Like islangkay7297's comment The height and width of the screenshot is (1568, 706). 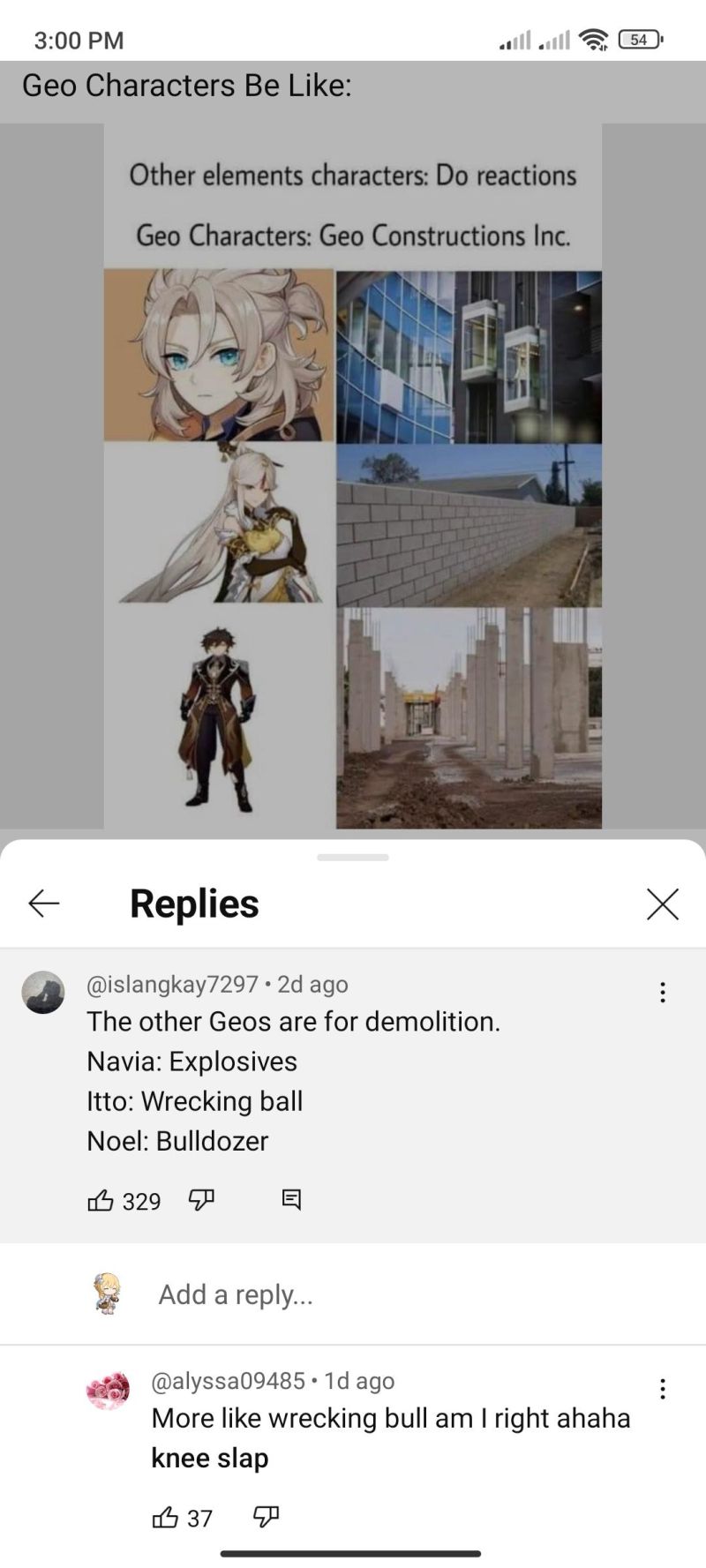101,1200
